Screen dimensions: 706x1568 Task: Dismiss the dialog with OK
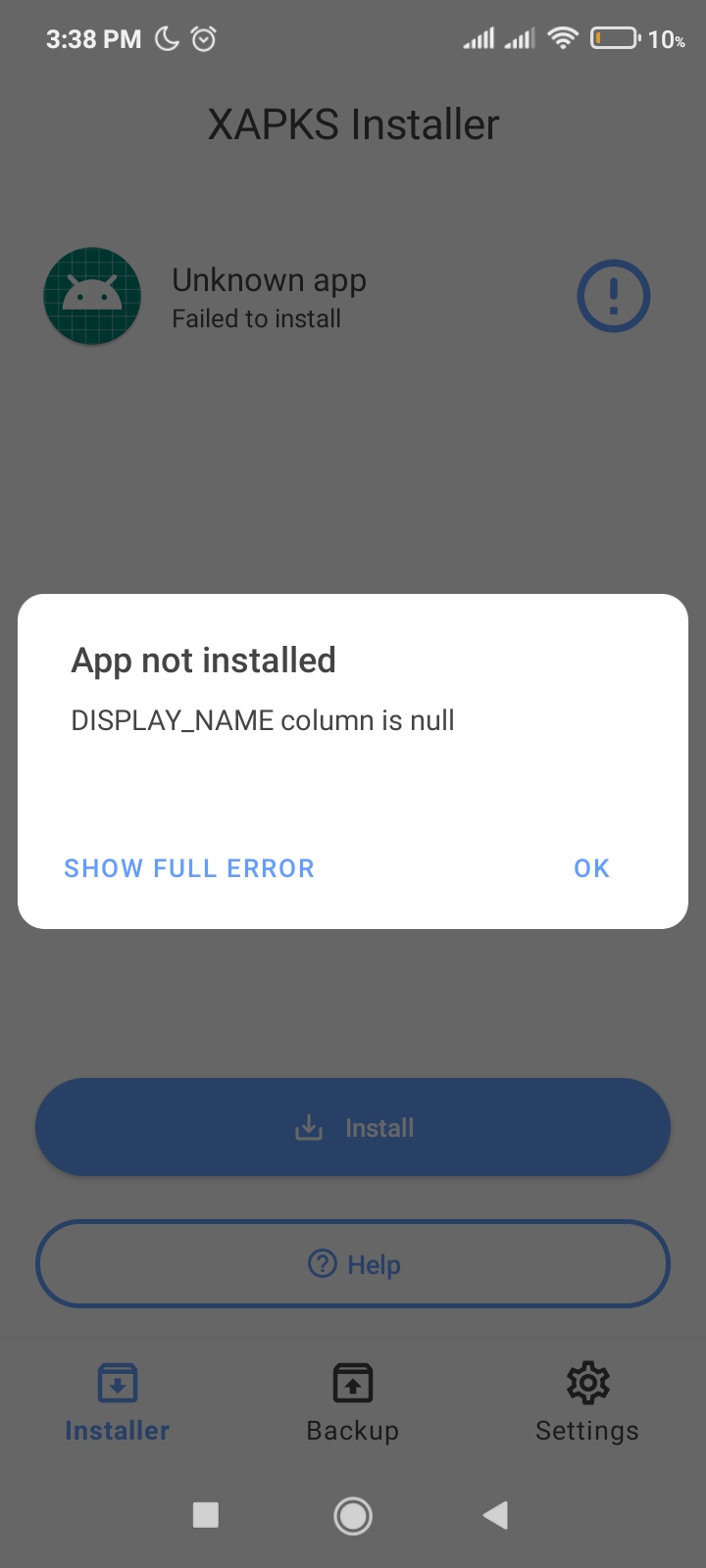coord(592,868)
